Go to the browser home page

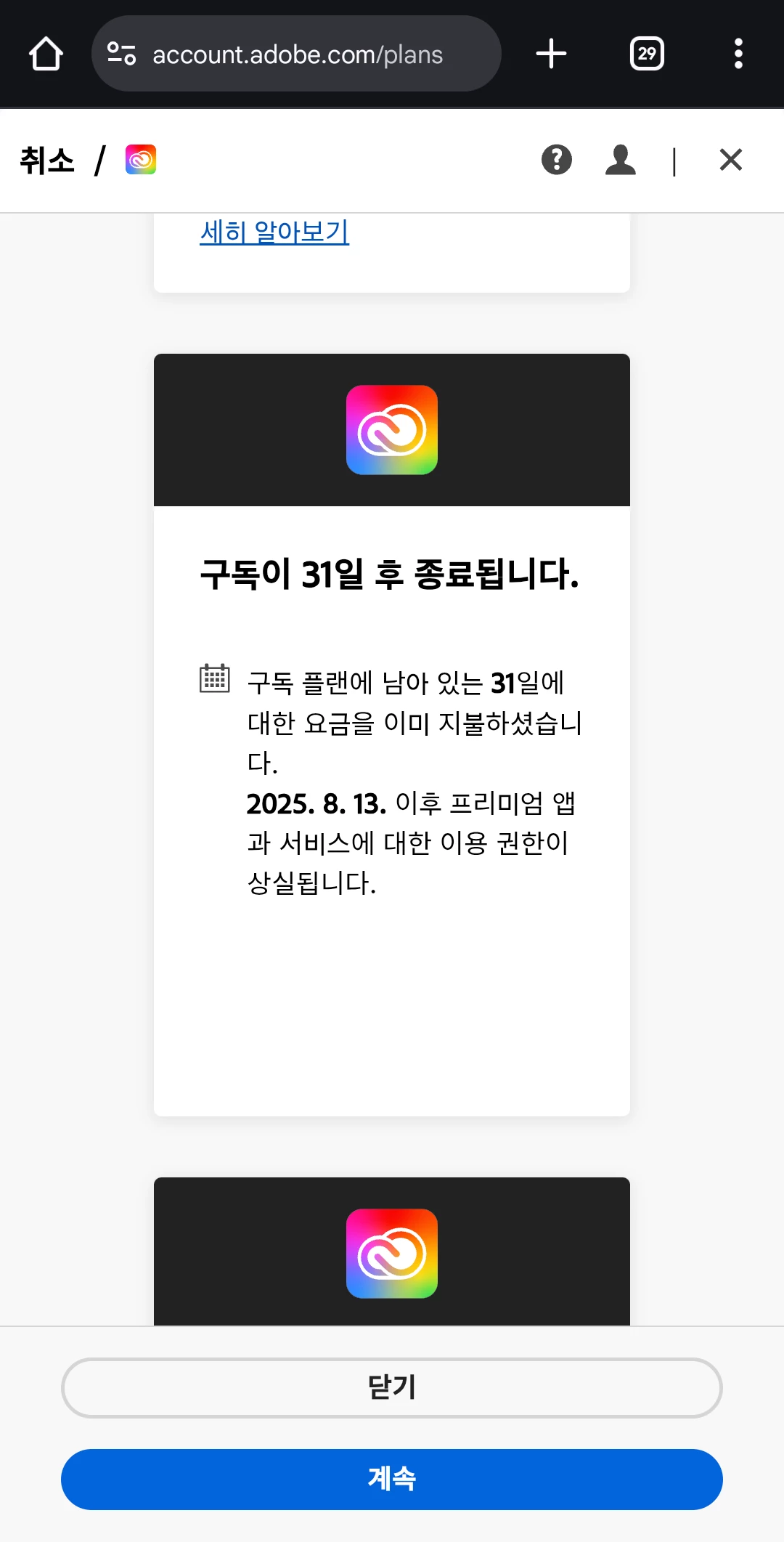tap(46, 54)
